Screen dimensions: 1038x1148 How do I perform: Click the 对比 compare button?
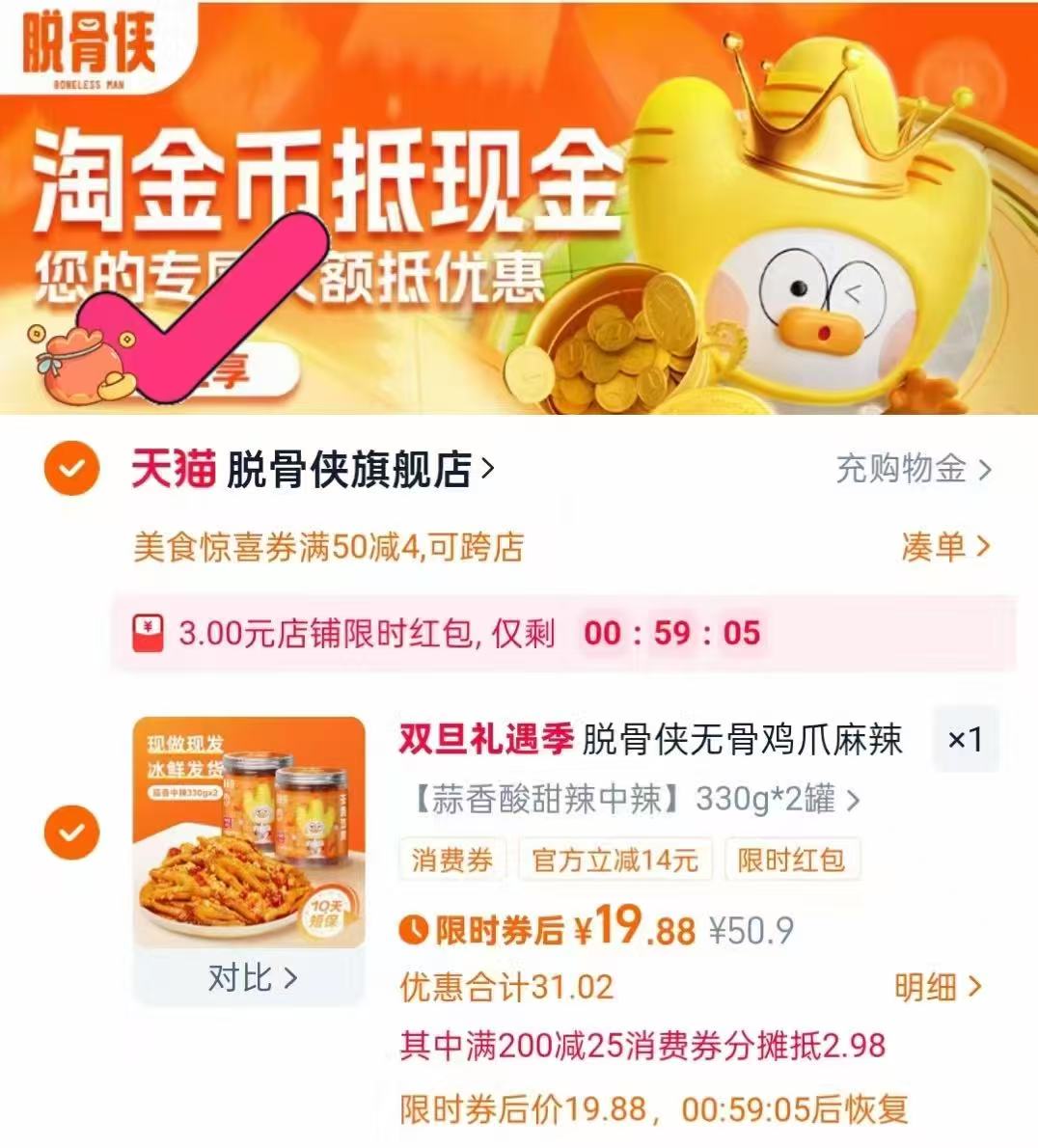[x=249, y=977]
